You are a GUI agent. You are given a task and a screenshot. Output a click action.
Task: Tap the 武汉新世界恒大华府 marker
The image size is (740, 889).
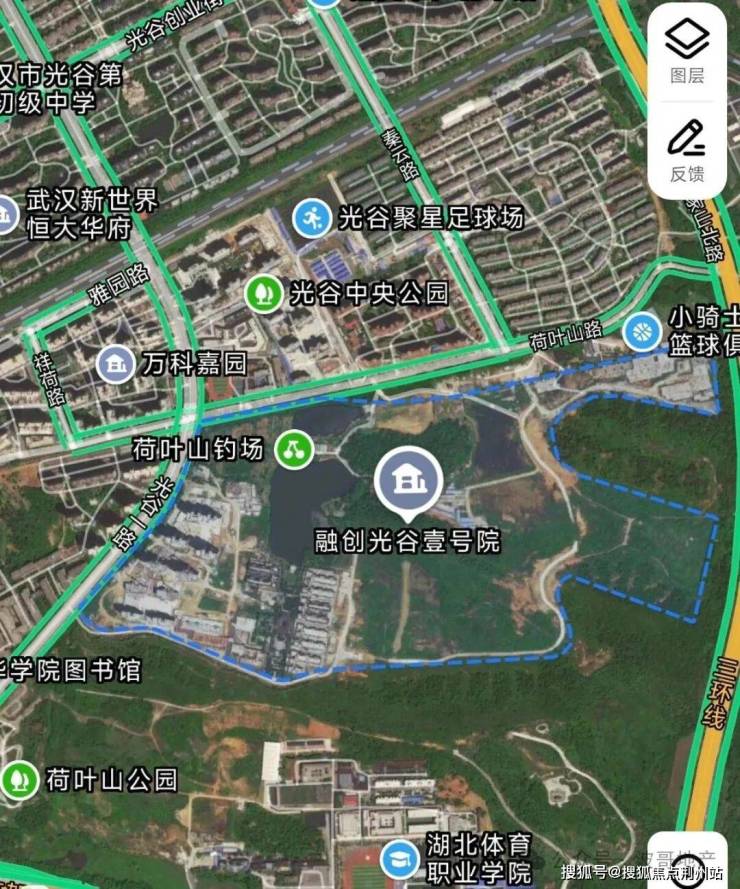click(5, 214)
